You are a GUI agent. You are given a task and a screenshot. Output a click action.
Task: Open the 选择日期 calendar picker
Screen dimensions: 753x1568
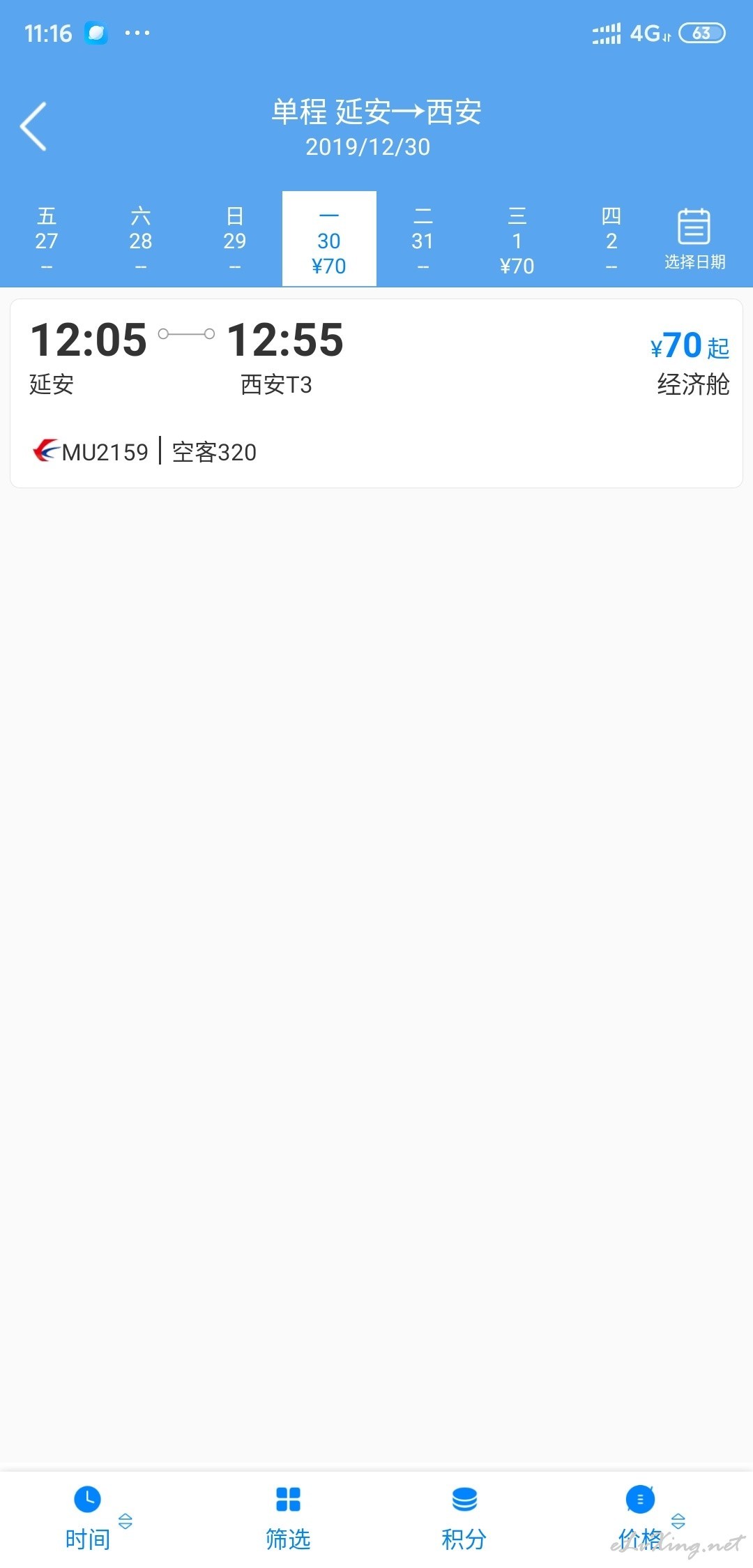click(x=694, y=239)
